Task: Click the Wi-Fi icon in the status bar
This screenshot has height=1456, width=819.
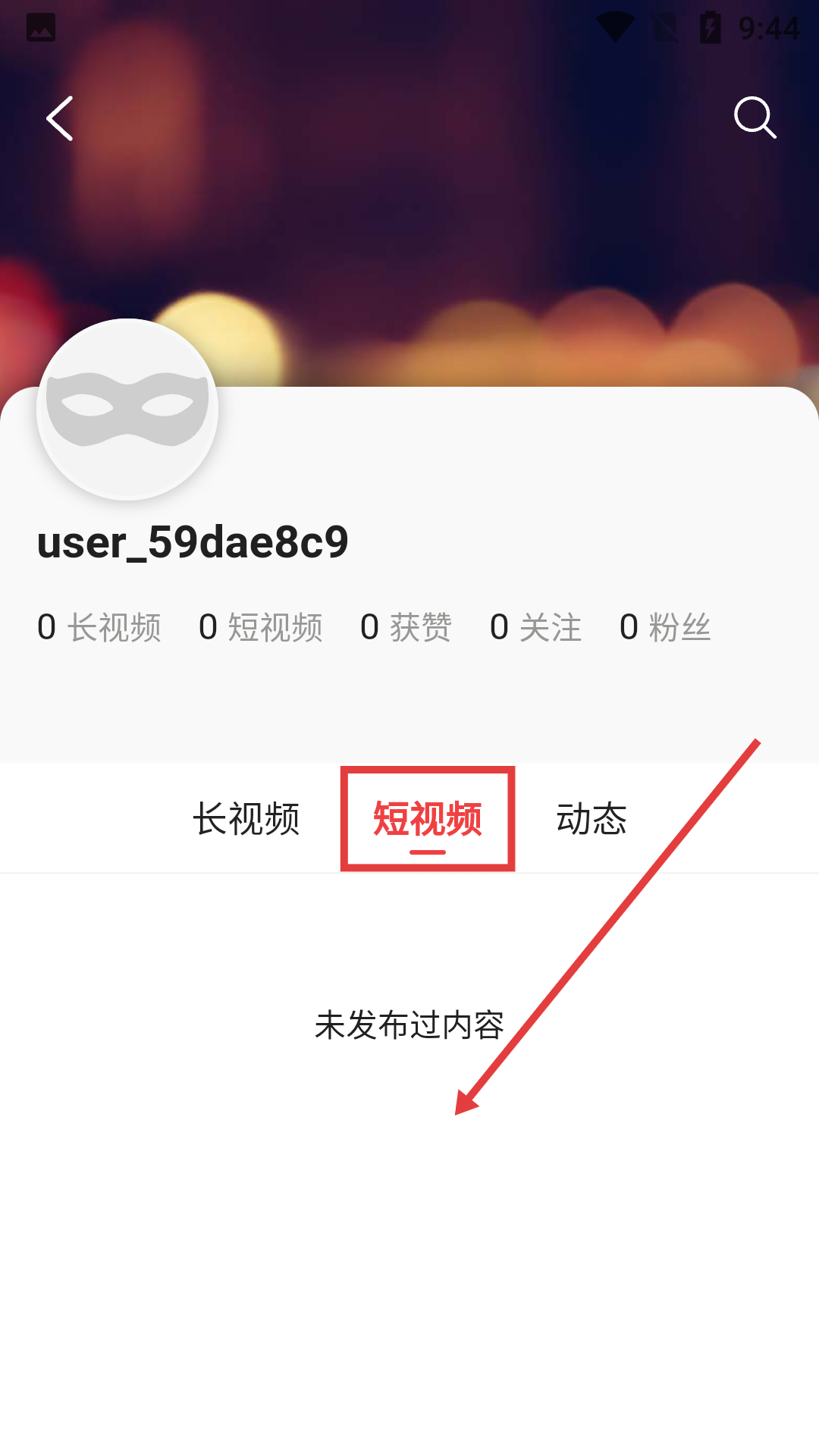Action: point(617,25)
